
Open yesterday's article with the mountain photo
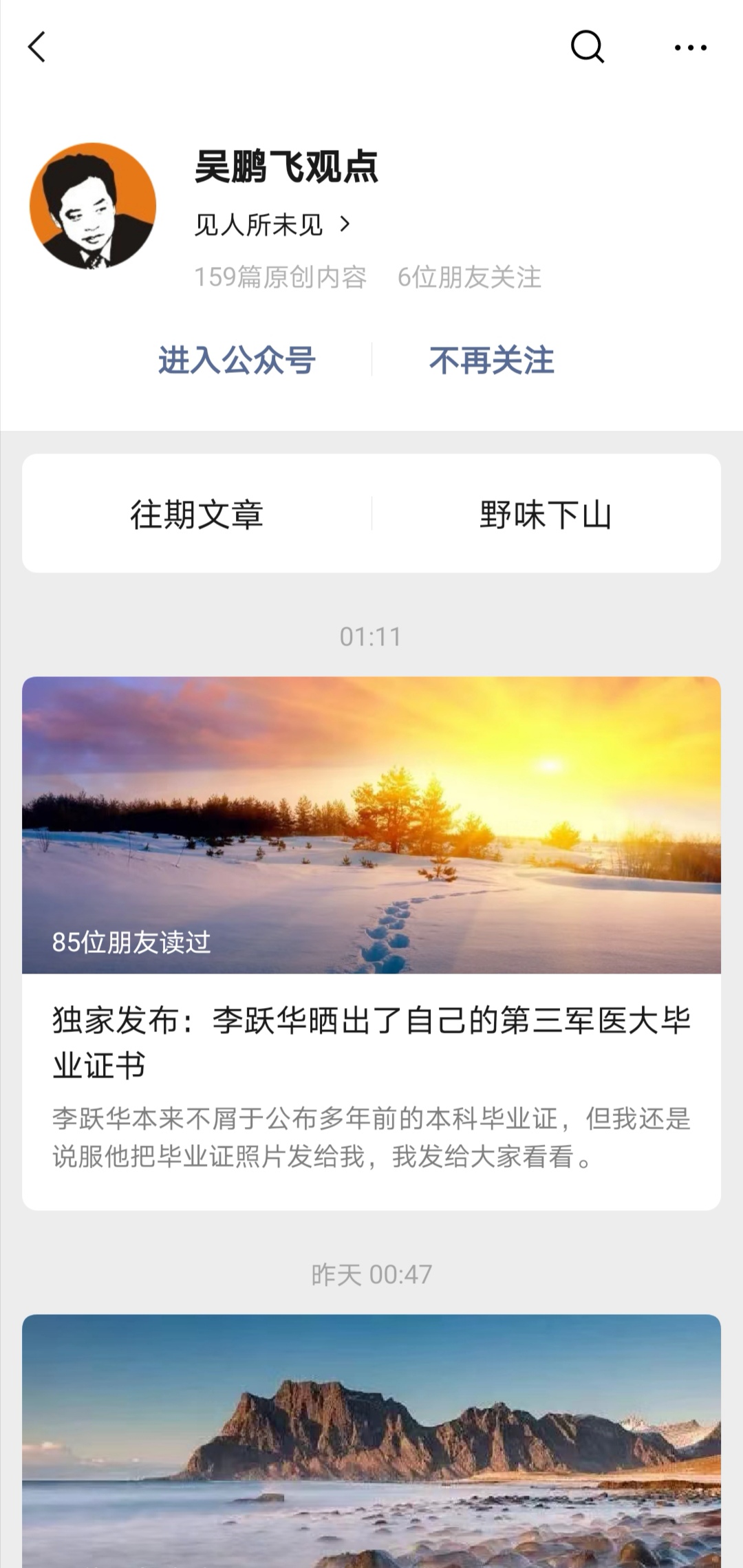click(371, 1441)
